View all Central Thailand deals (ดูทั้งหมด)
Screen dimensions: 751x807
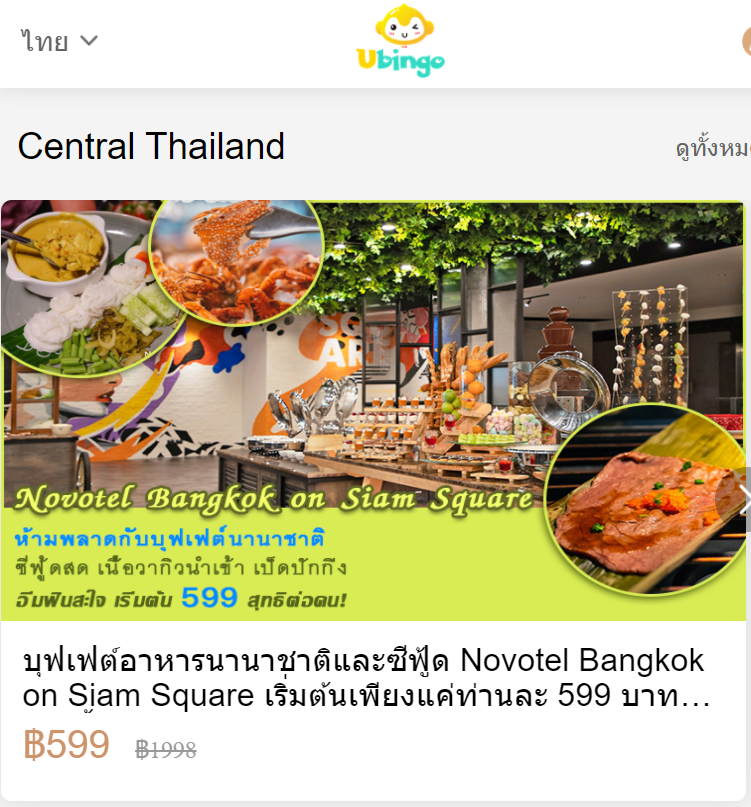pyautogui.click(x=712, y=149)
